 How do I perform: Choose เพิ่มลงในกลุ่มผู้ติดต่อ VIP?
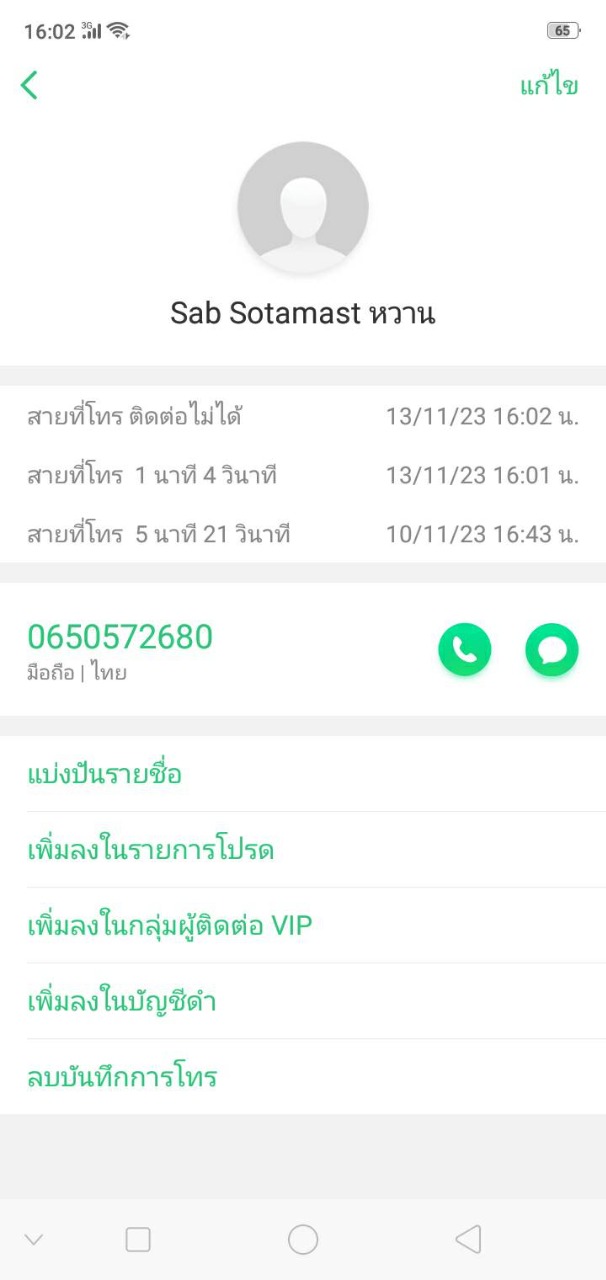(x=170, y=926)
